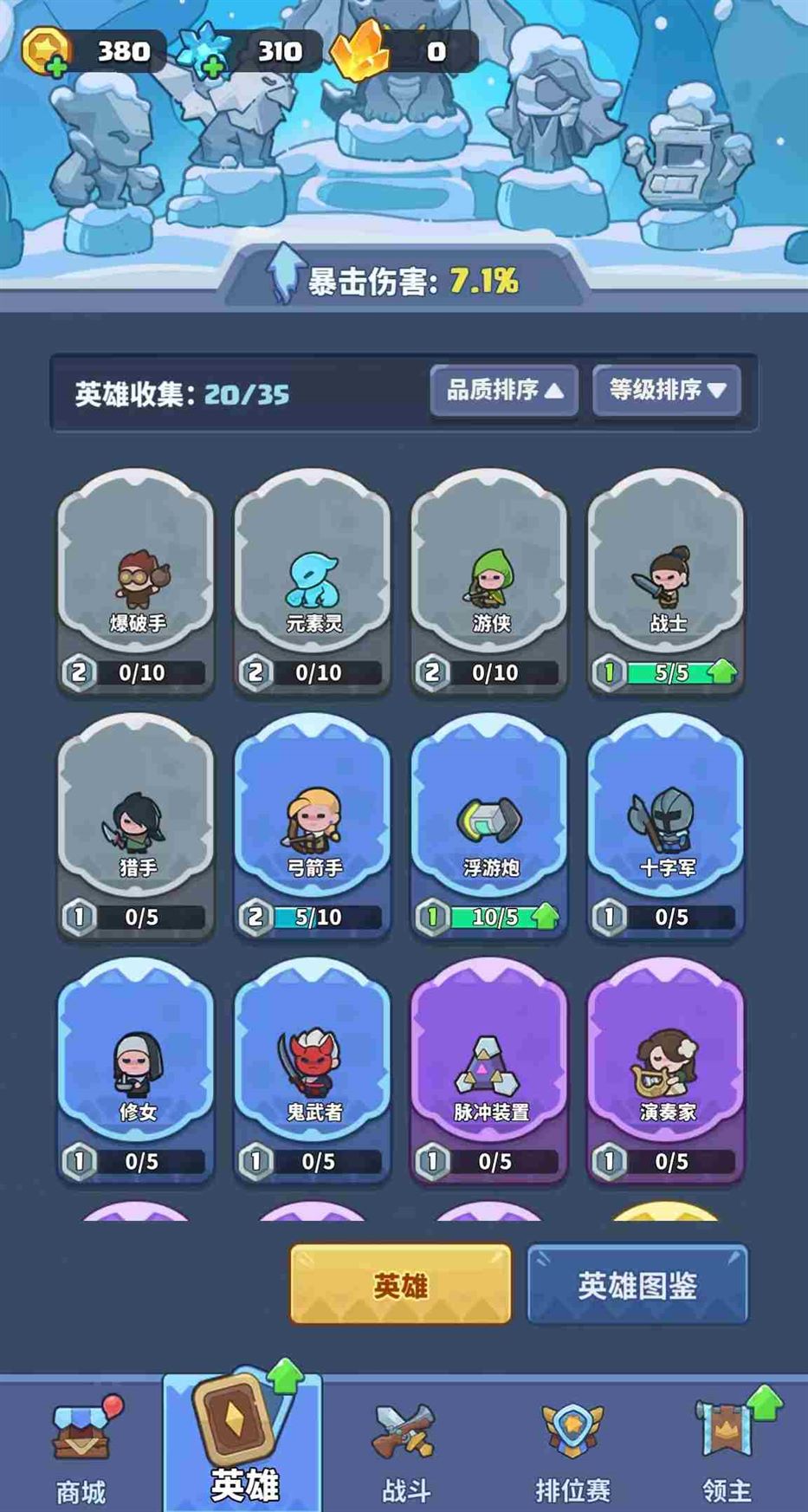This screenshot has width=808, height=1512.
Task: Switch to the 战斗 tab
Action: [x=404, y=1447]
